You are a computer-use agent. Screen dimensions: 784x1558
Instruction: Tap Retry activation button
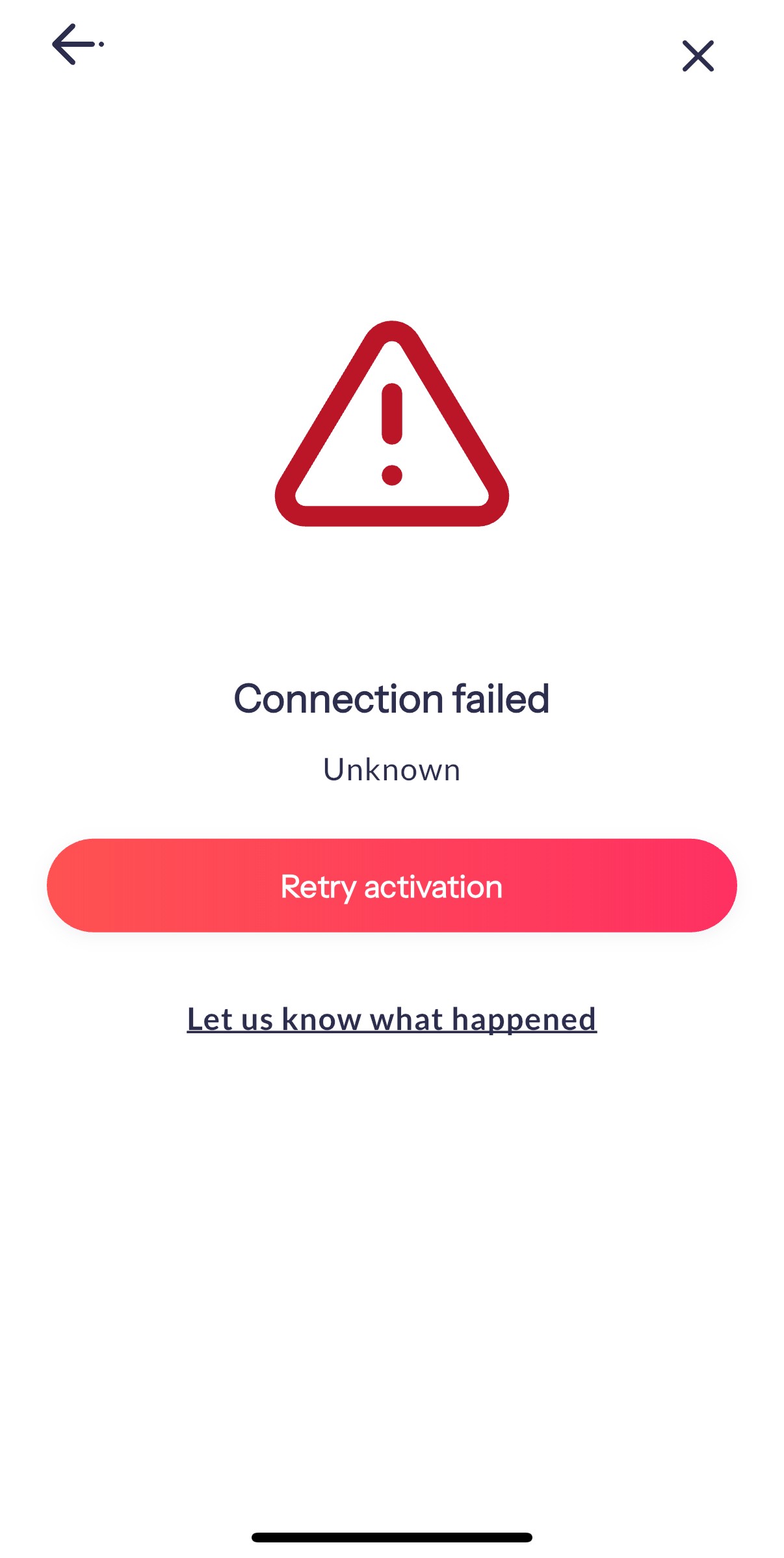click(x=391, y=886)
